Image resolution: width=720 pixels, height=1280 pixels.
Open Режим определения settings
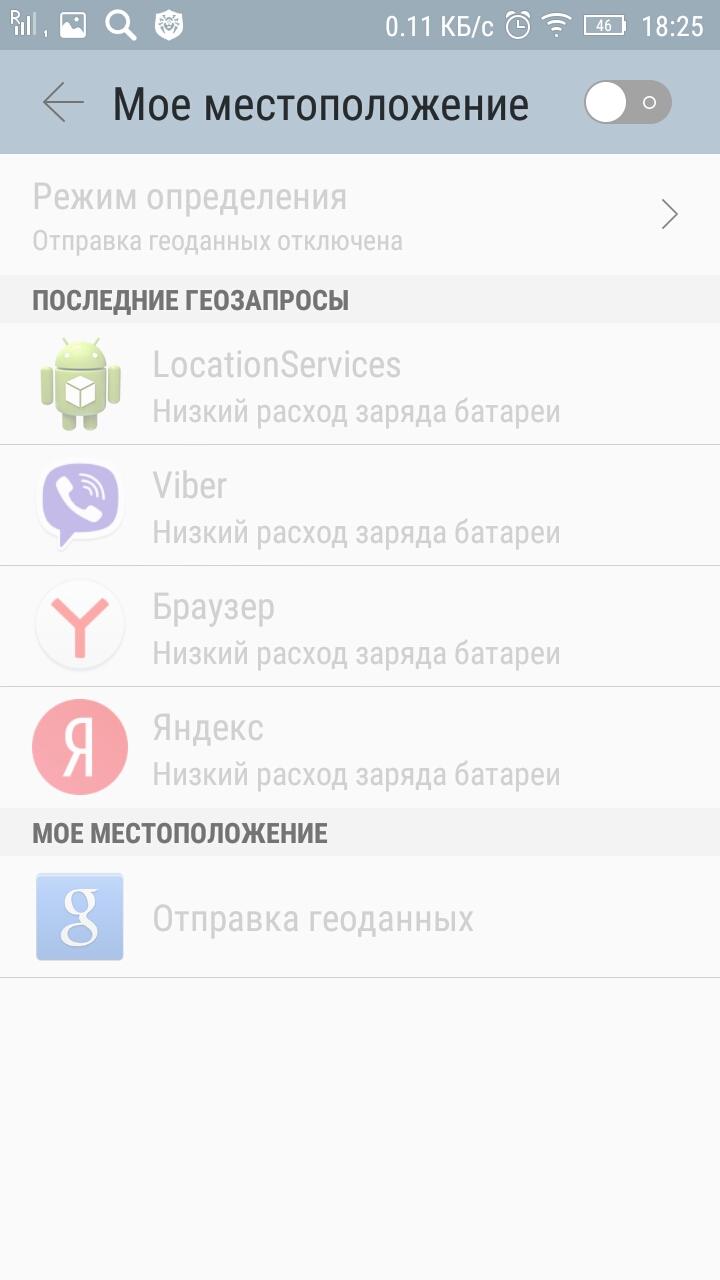(x=360, y=215)
